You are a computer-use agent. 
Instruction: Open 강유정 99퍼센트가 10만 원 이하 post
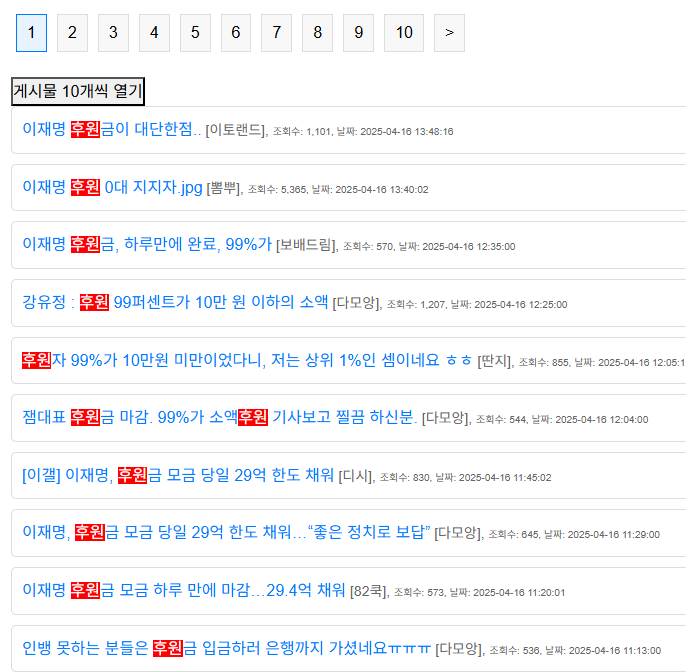pyautogui.click(x=175, y=302)
